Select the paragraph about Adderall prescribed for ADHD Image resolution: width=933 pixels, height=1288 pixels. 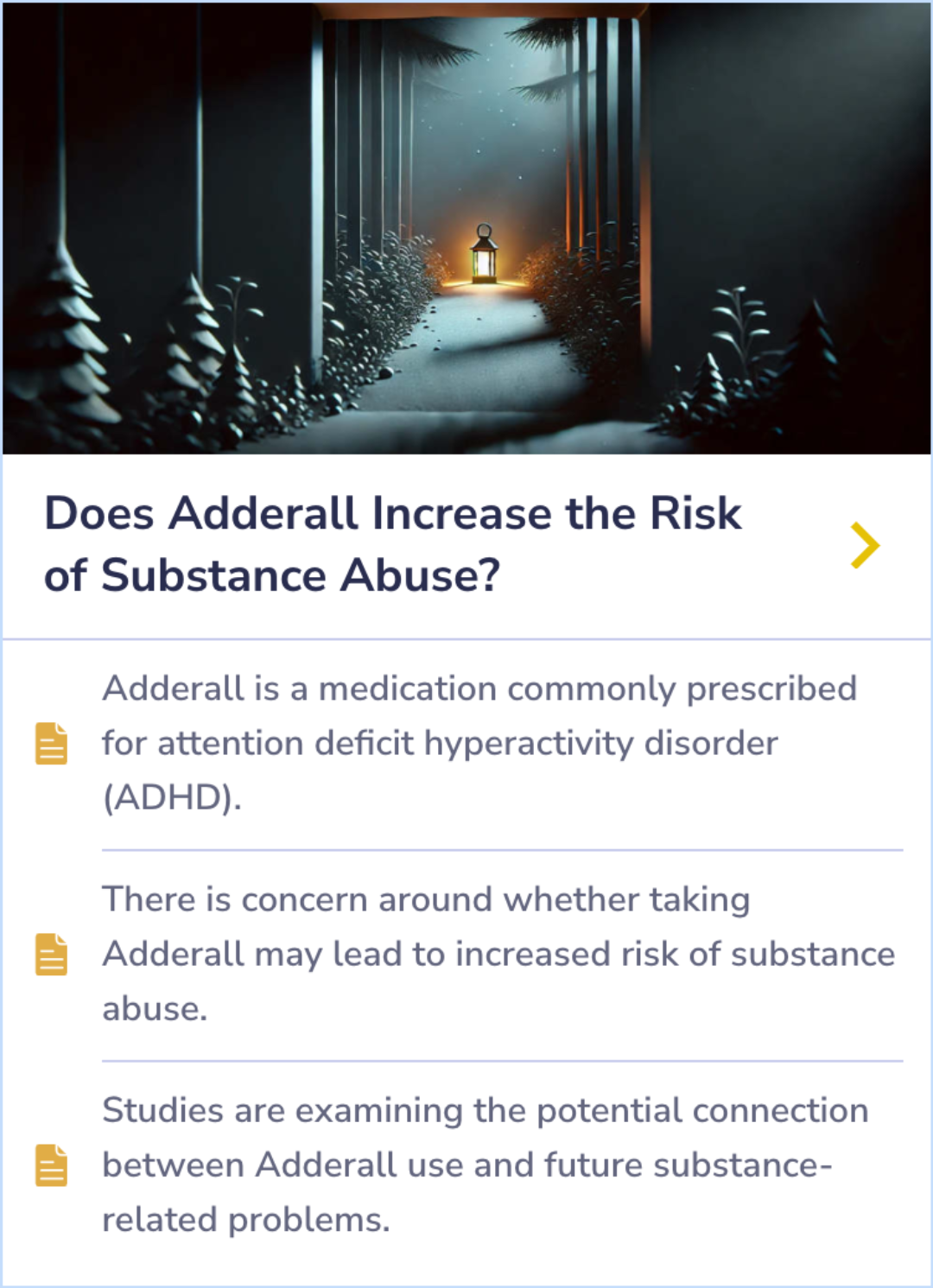[479, 743]
